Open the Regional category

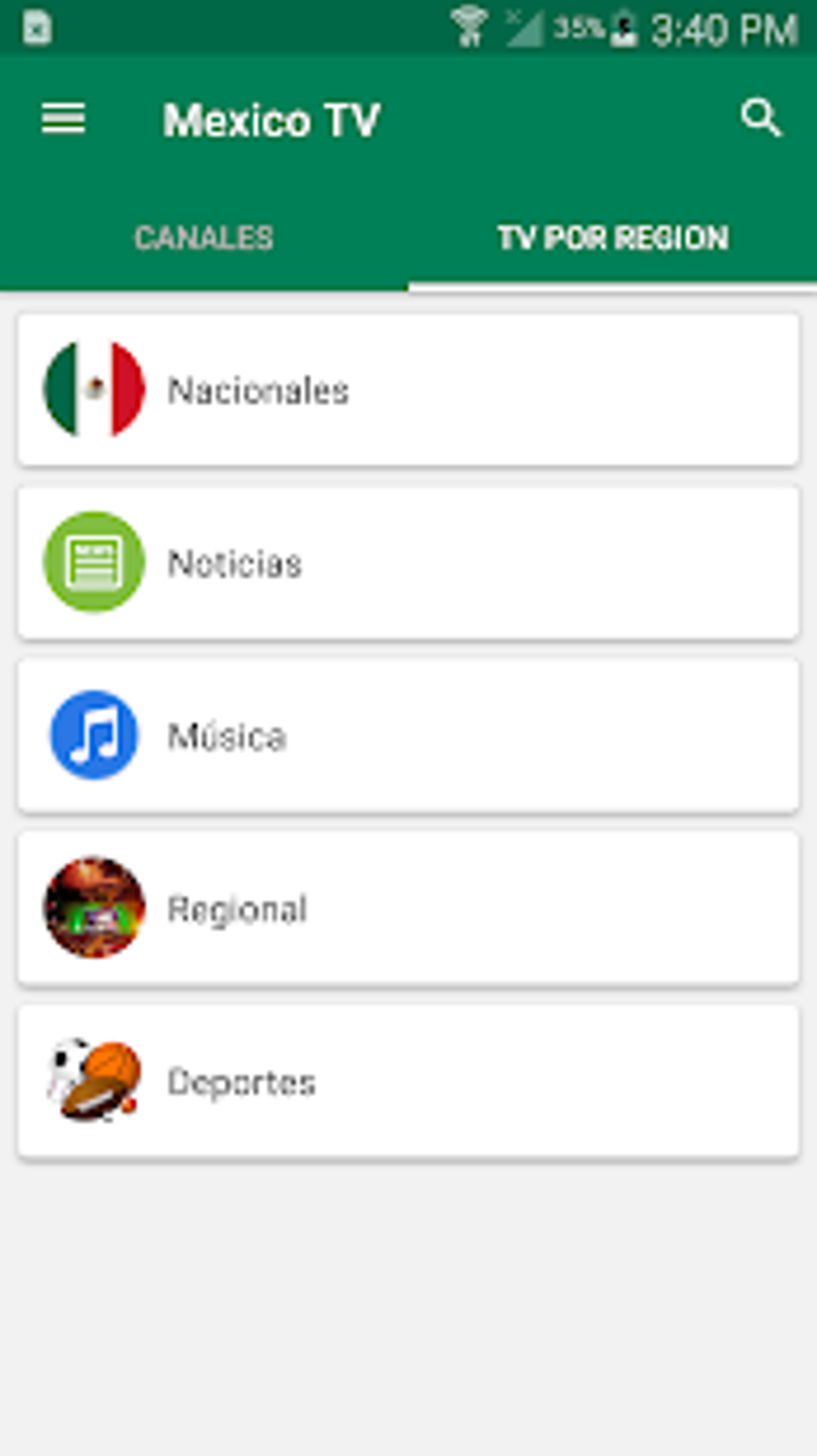pos(408,908)
